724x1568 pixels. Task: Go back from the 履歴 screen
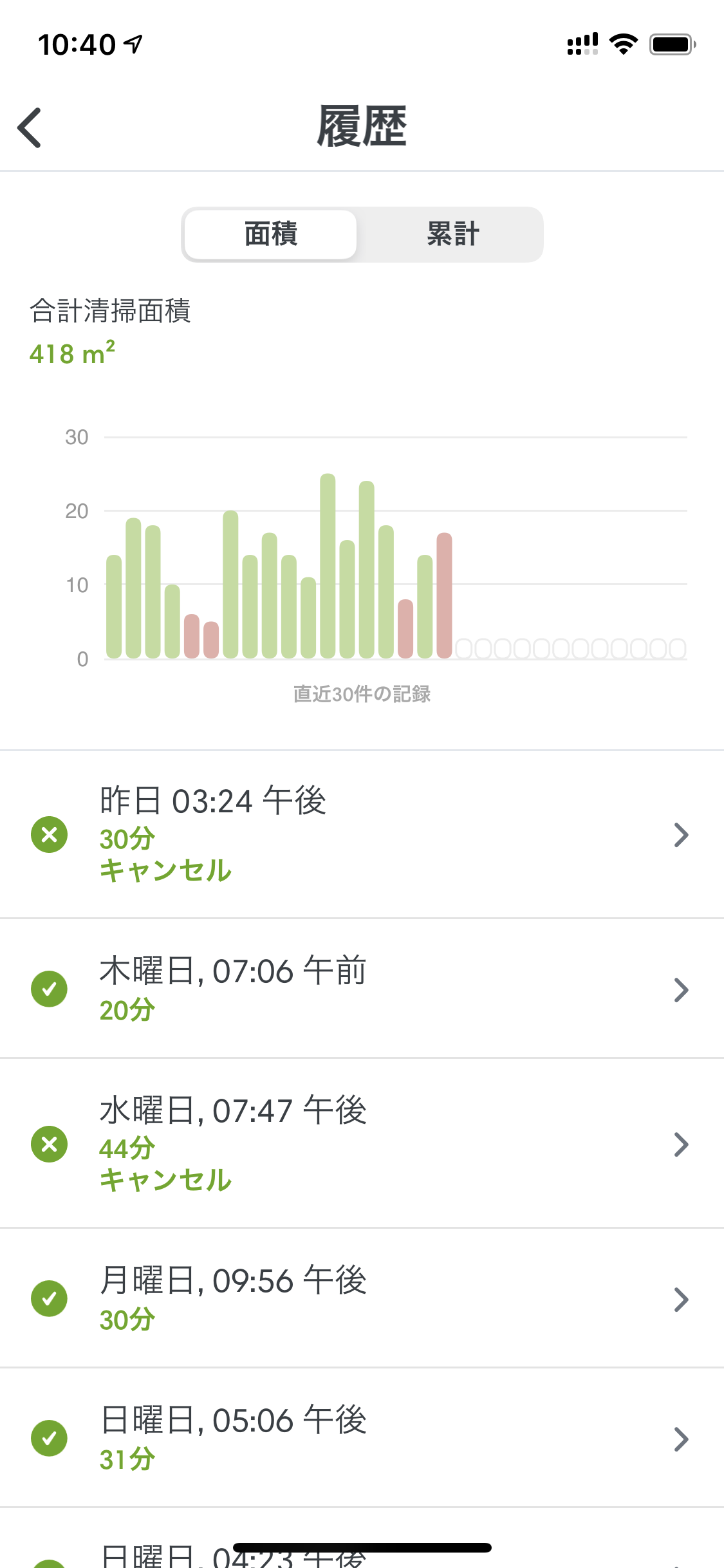pos(30,127)
